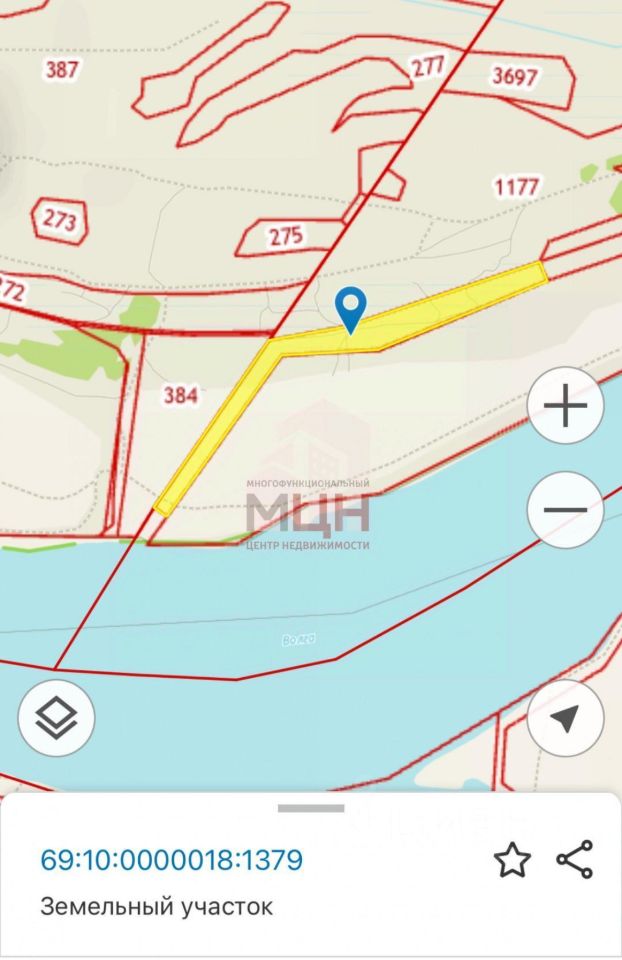Share the cadastral plot 69:10:0000018:1379
This screenshot has height=960, width=622.
[574, 860]
